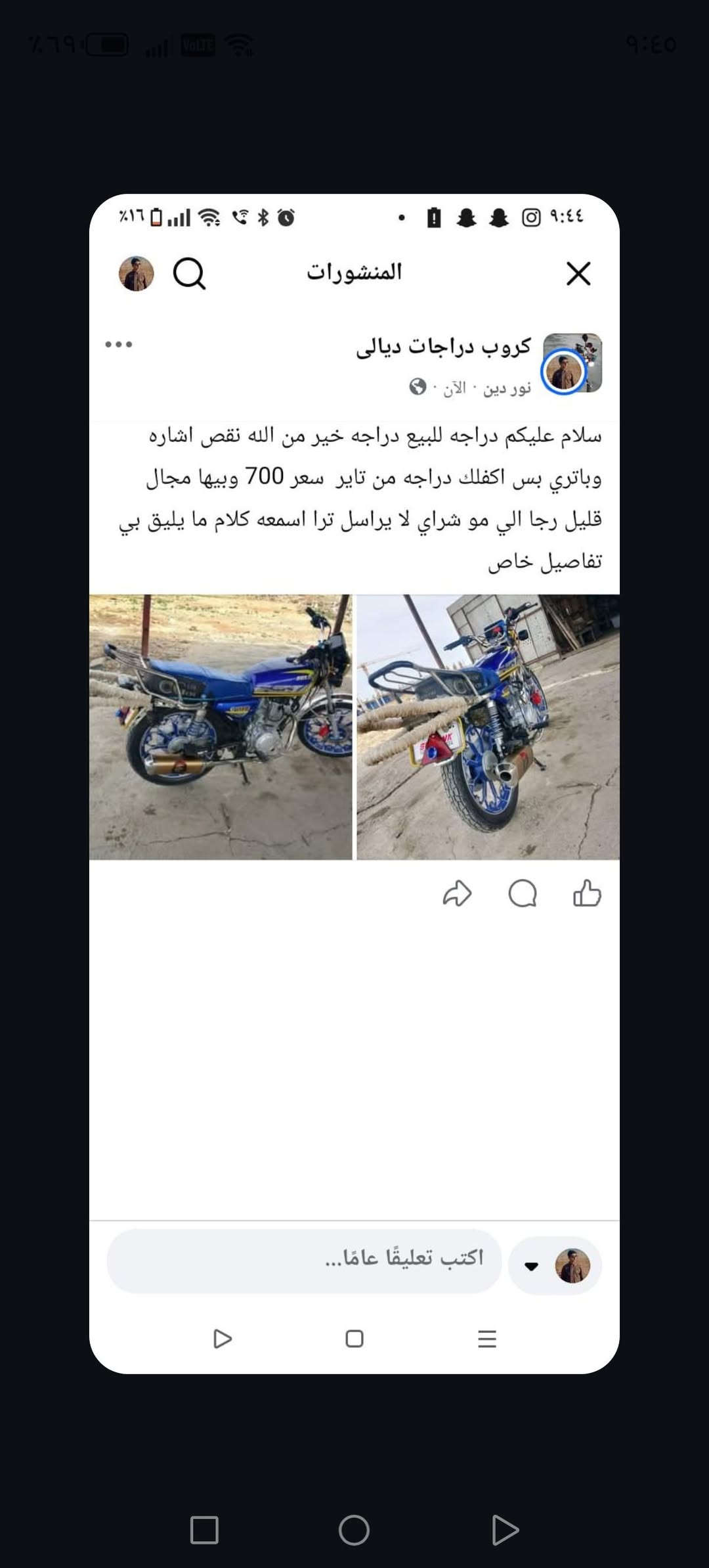Go to the home screen
Screen dimensions: 709x1568
coord(354,1530)
